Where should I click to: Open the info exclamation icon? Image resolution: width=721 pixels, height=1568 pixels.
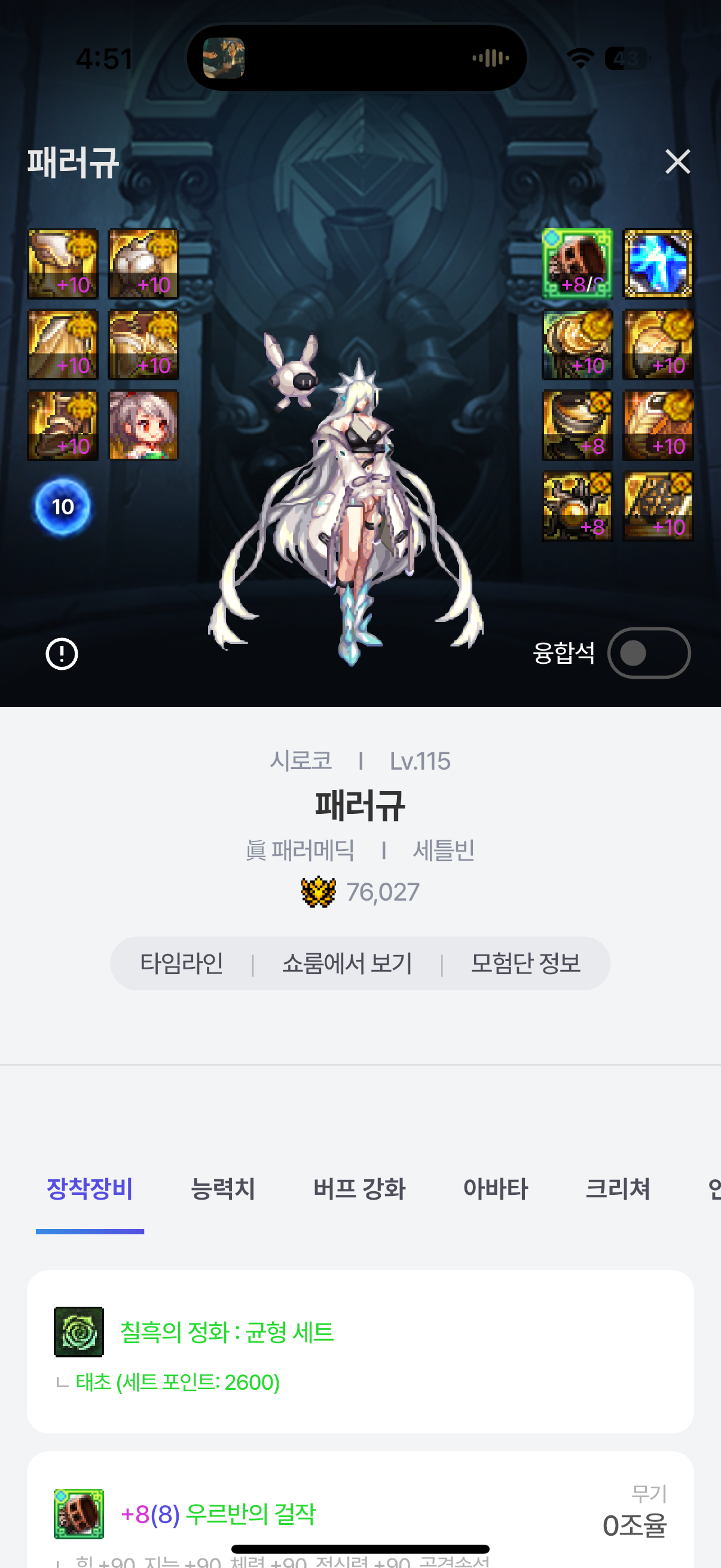[62, 654]
